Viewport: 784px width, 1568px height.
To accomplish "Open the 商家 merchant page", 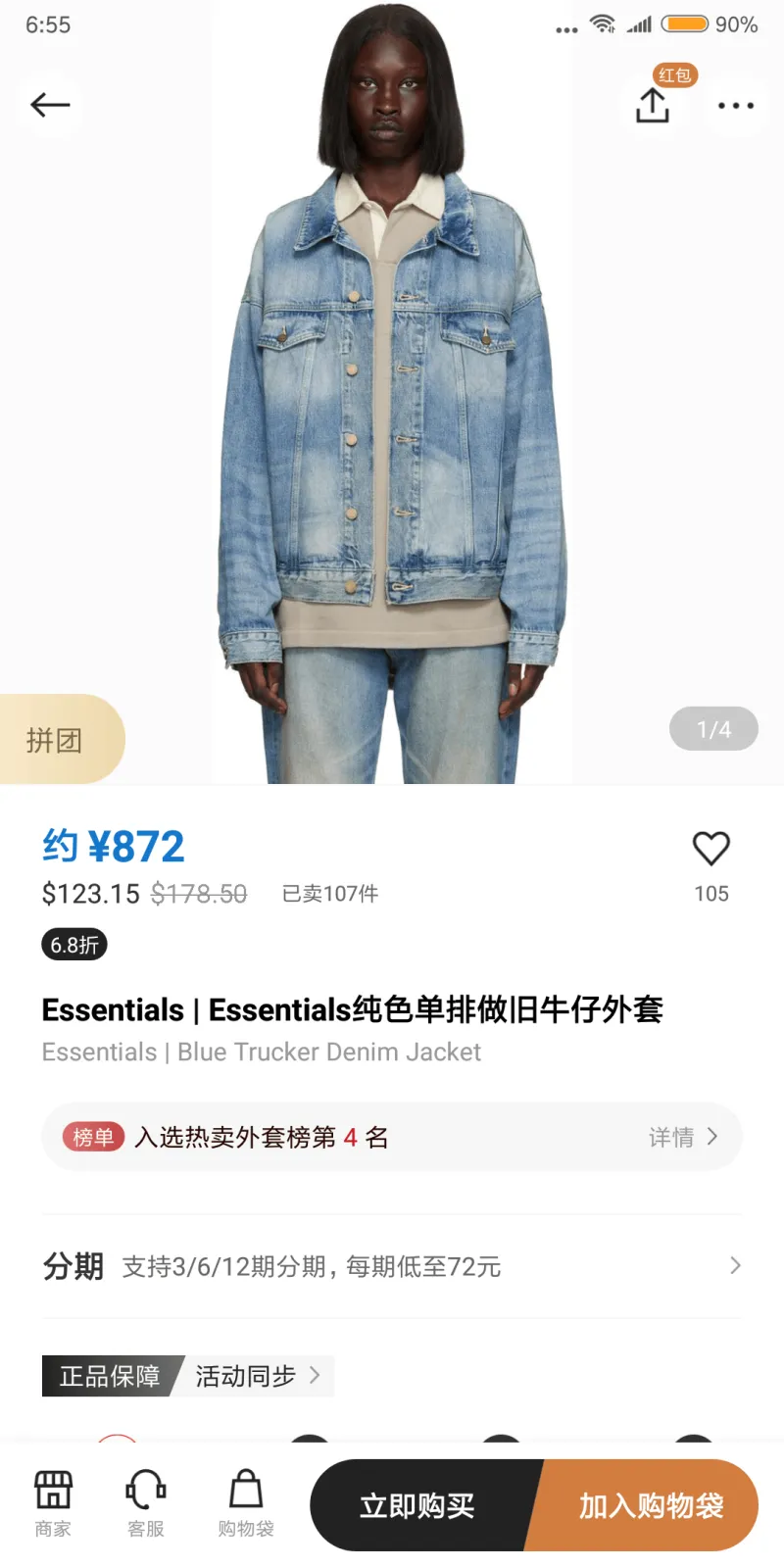I will point(53,1502).
